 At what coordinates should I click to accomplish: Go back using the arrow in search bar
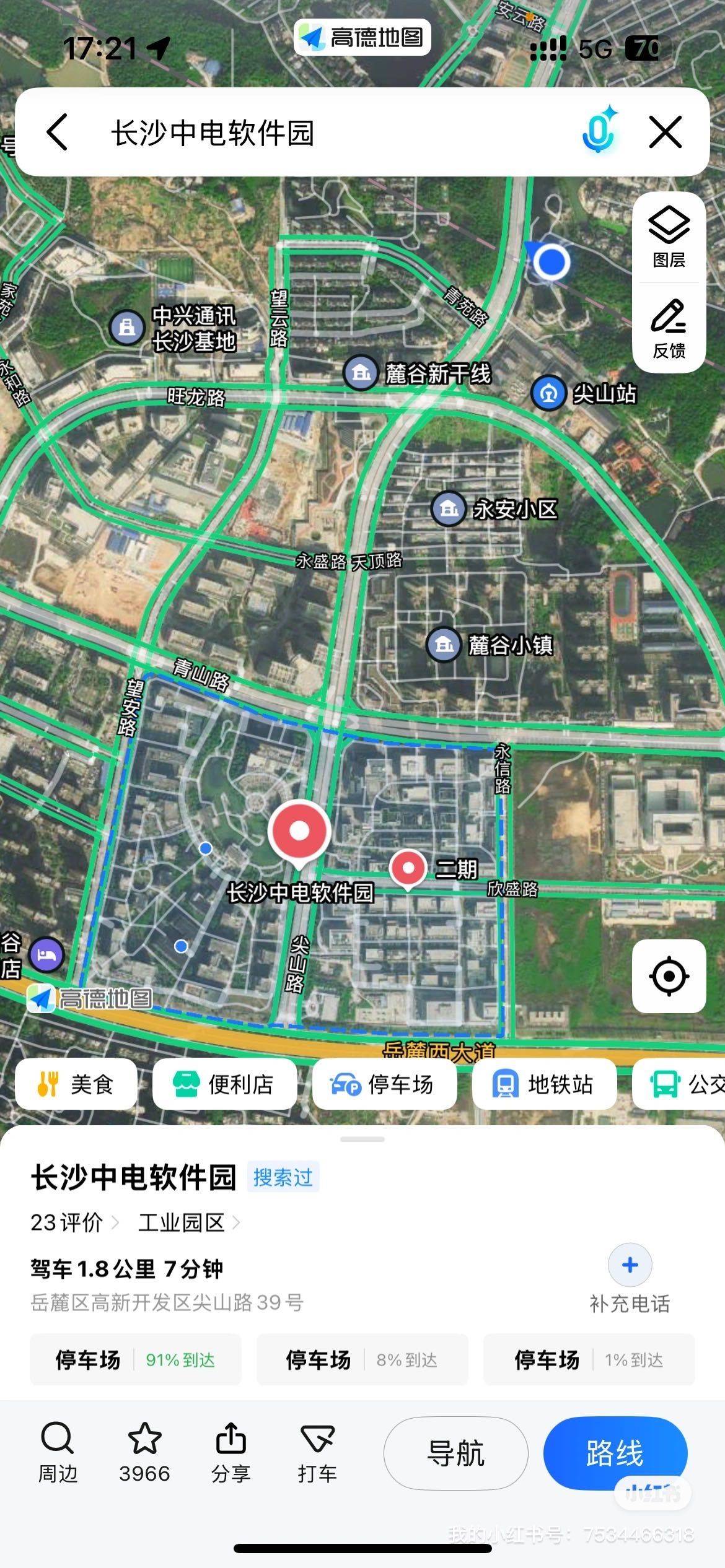pyautogui.click(x=57, y=132)
